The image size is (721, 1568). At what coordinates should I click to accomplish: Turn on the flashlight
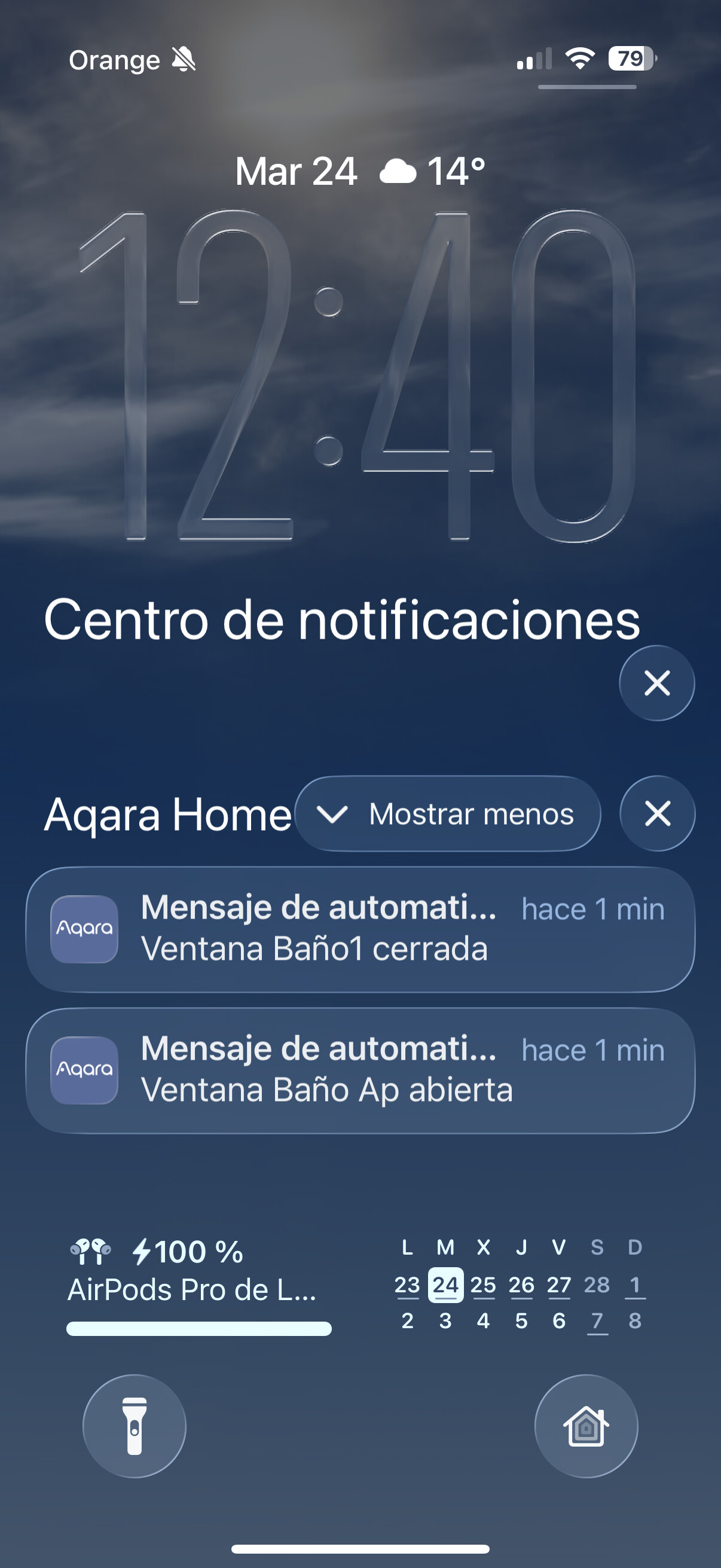click(135, 1426)
